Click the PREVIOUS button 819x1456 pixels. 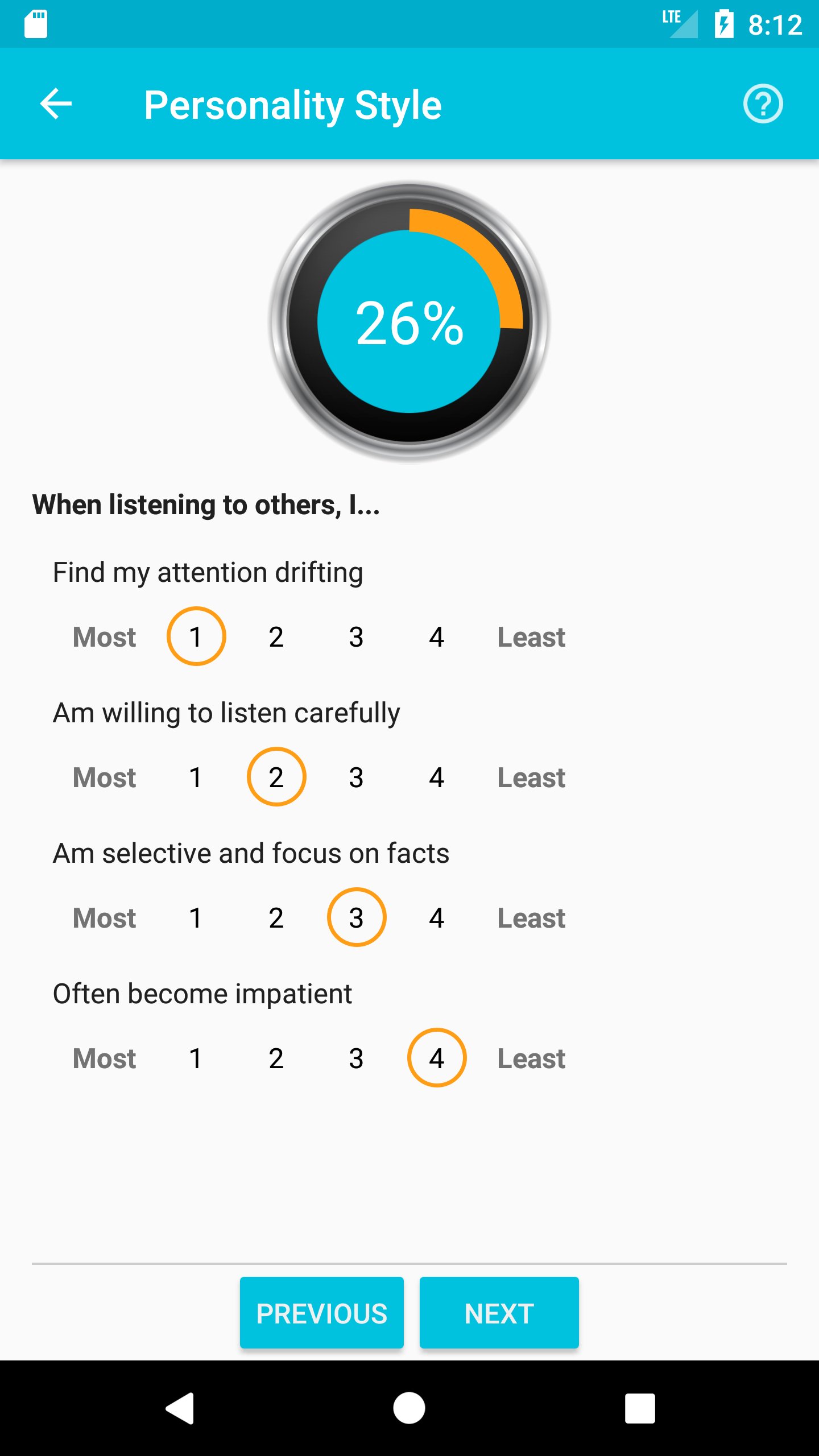tap(321, 1313)
